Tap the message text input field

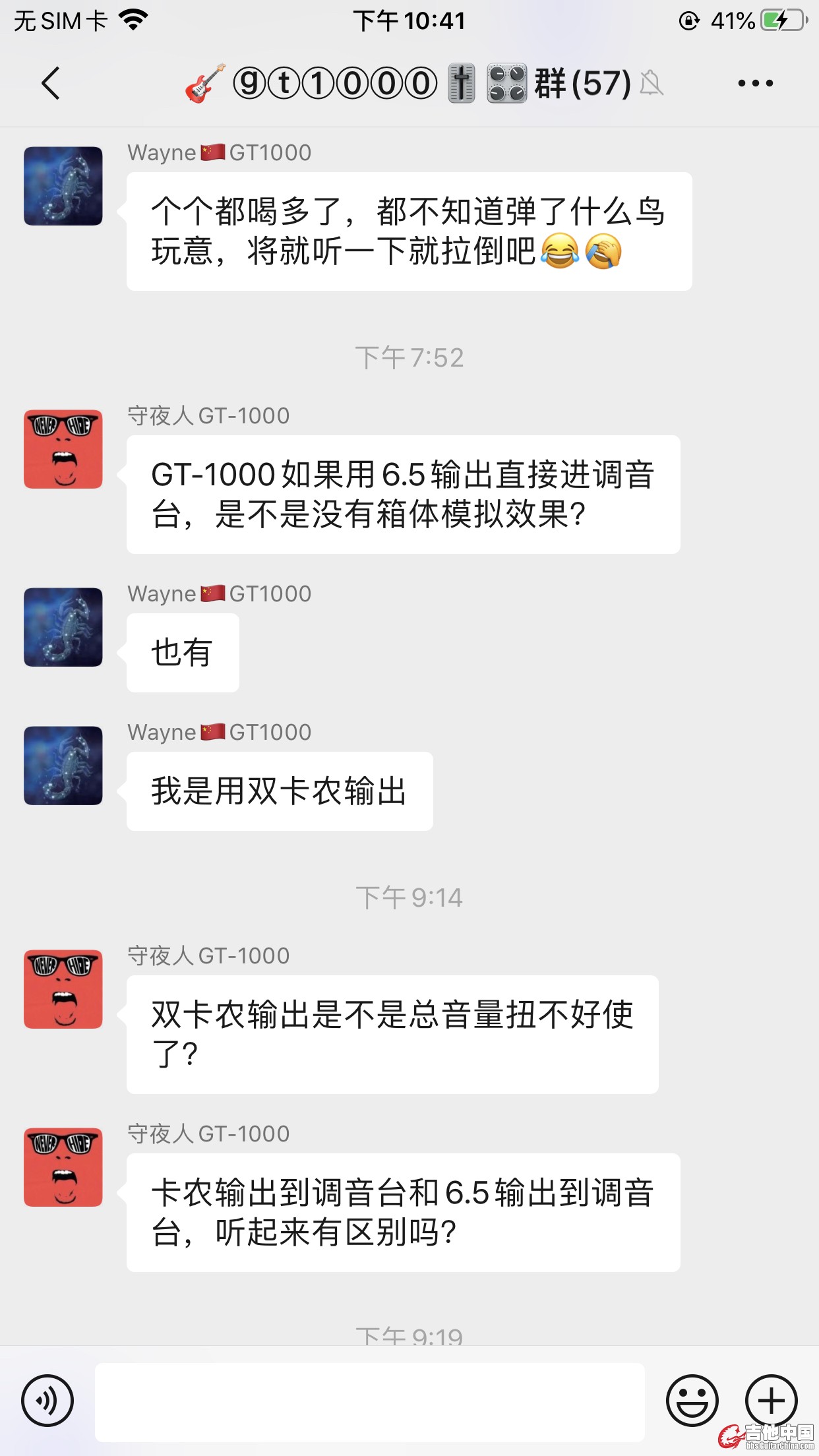369,1402
